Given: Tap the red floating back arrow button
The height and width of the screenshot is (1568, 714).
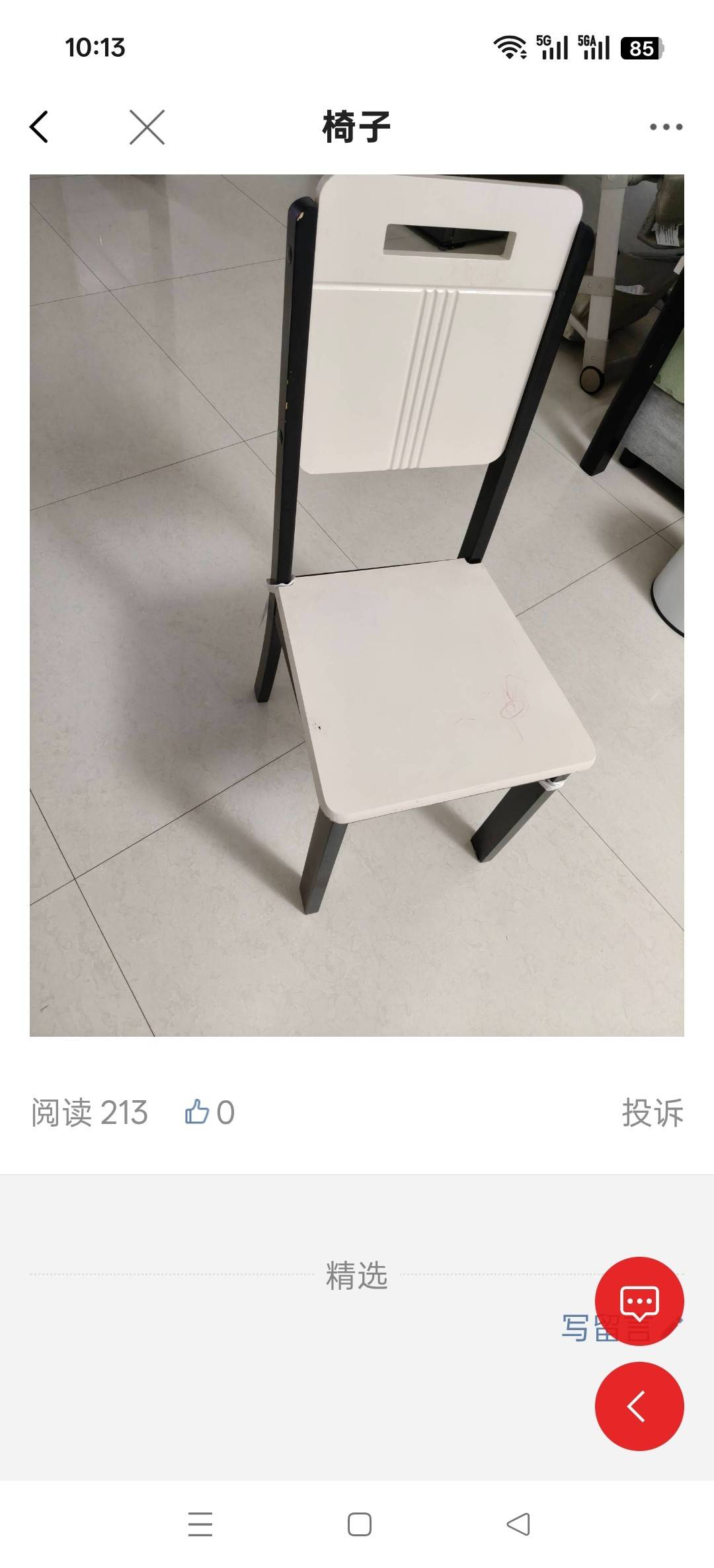Looking at the screenshot, I should (x=639, y=1406).
